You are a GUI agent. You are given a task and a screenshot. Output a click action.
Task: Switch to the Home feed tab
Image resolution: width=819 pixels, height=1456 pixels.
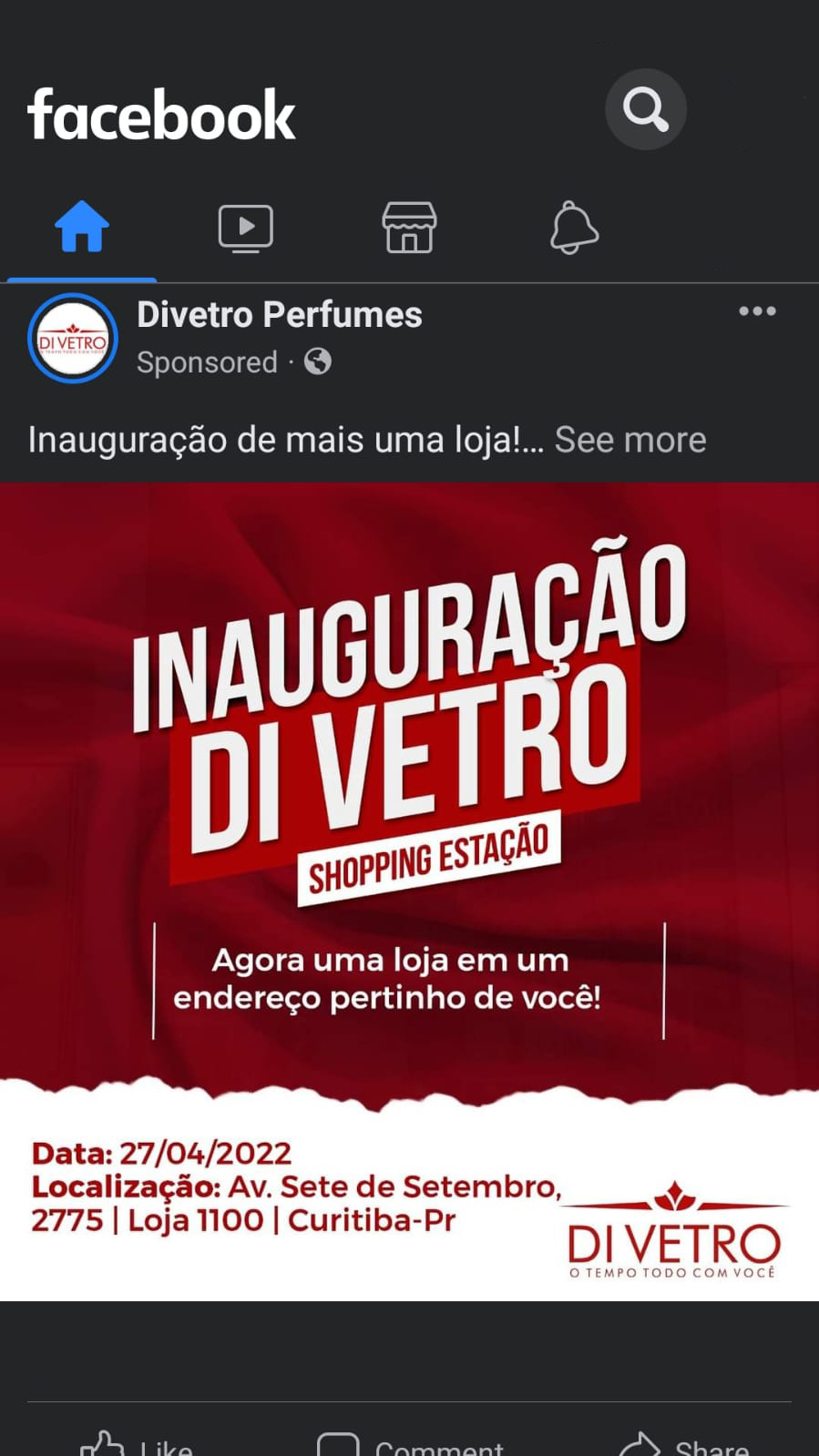[x=82, y=228]
